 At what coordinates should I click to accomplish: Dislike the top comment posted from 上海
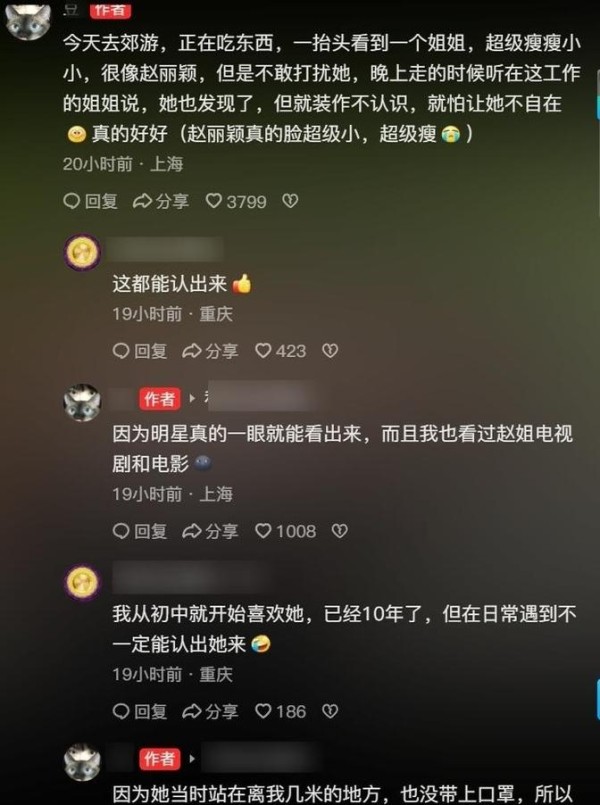coord(290,201)
